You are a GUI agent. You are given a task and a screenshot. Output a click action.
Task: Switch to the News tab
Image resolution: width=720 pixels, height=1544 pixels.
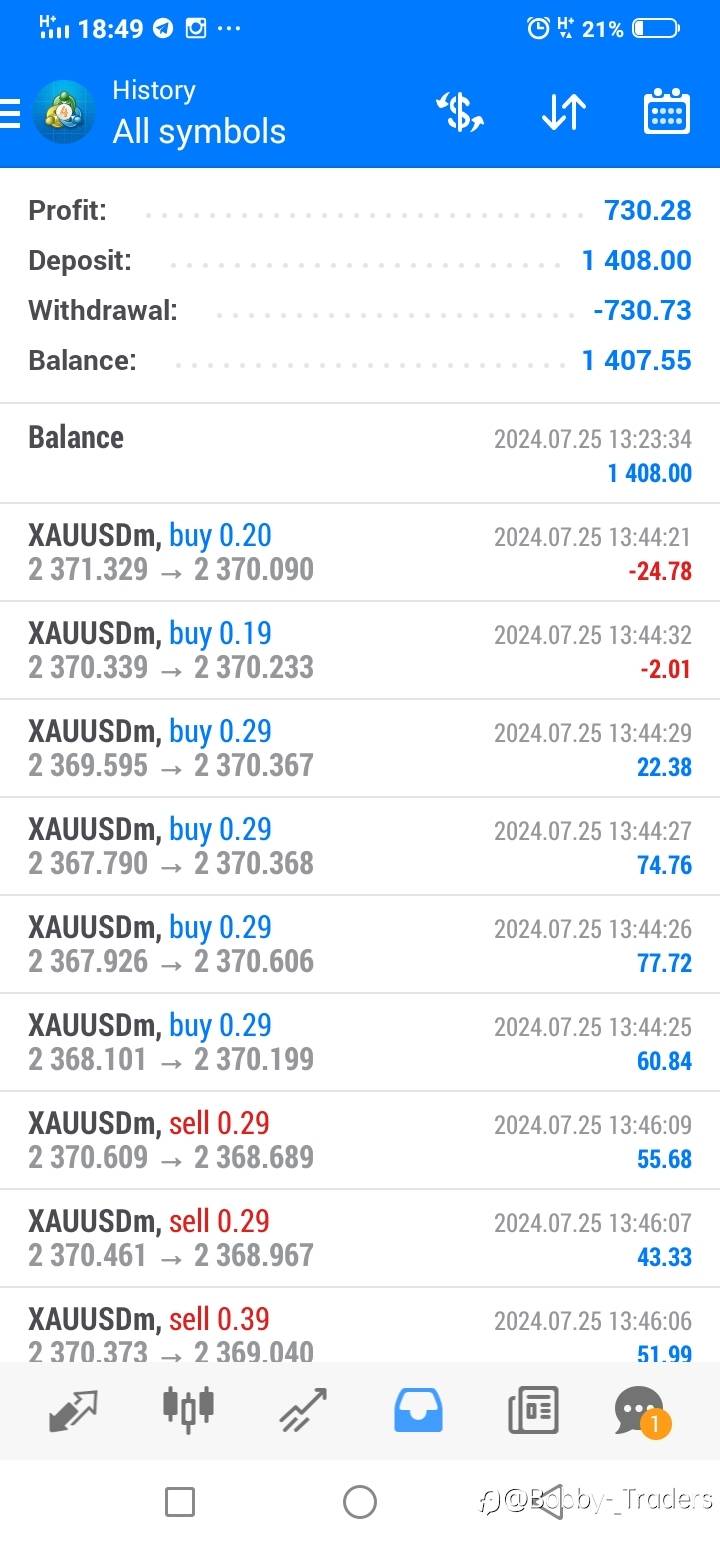pyautogui.click(x=533, y=1410)
